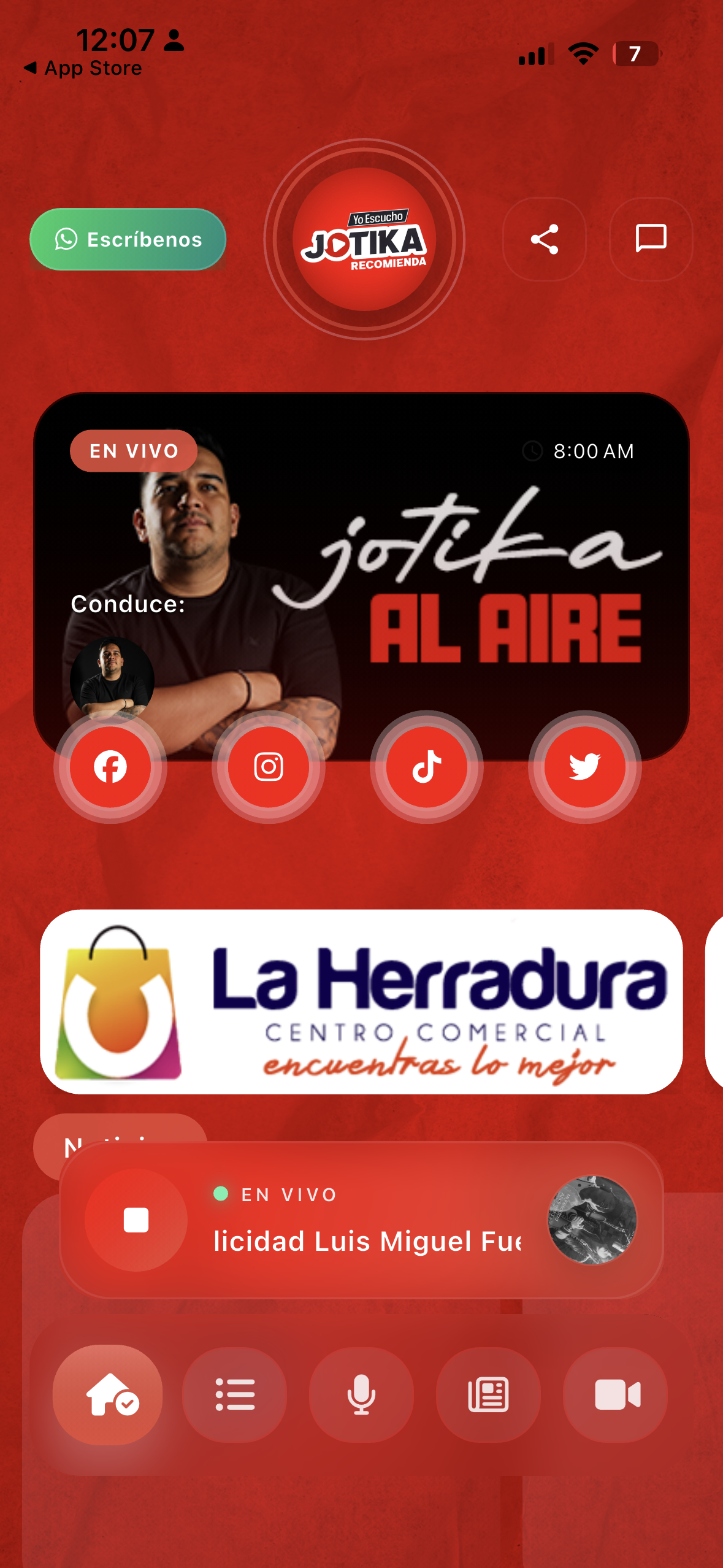The height and width of the screenshot is (1568, 723).
Task: Open the Facebook icon
Action: click(x=110, y=767)
